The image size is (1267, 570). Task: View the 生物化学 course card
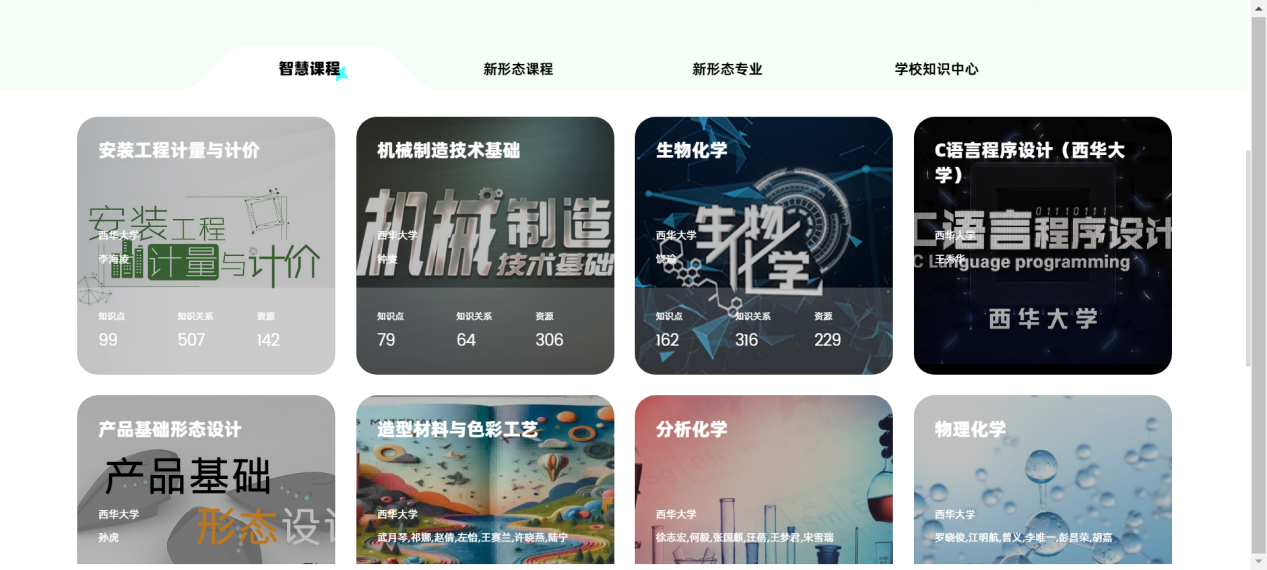(x=763, y=245)
